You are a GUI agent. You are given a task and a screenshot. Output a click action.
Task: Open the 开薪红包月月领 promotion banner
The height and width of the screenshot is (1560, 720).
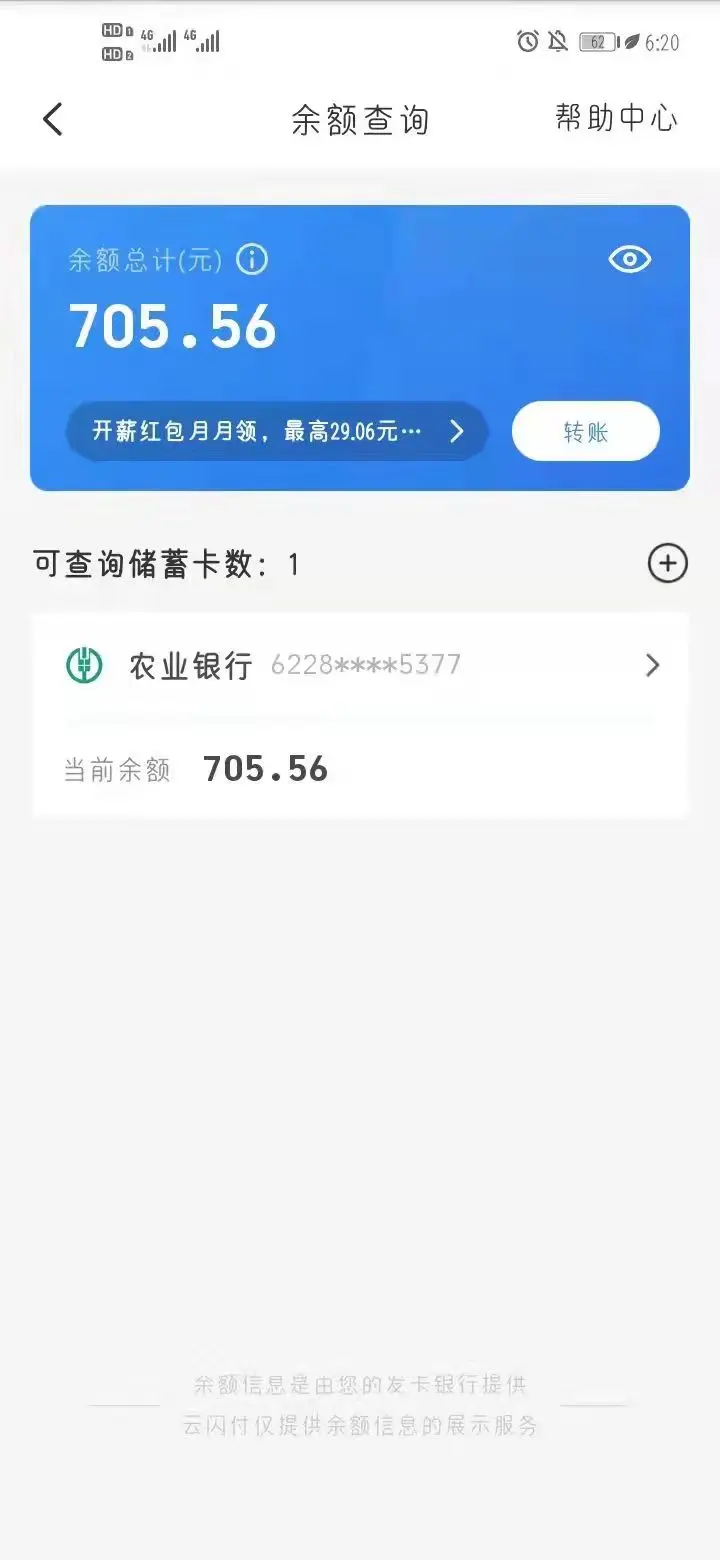(x=277, y=431)
